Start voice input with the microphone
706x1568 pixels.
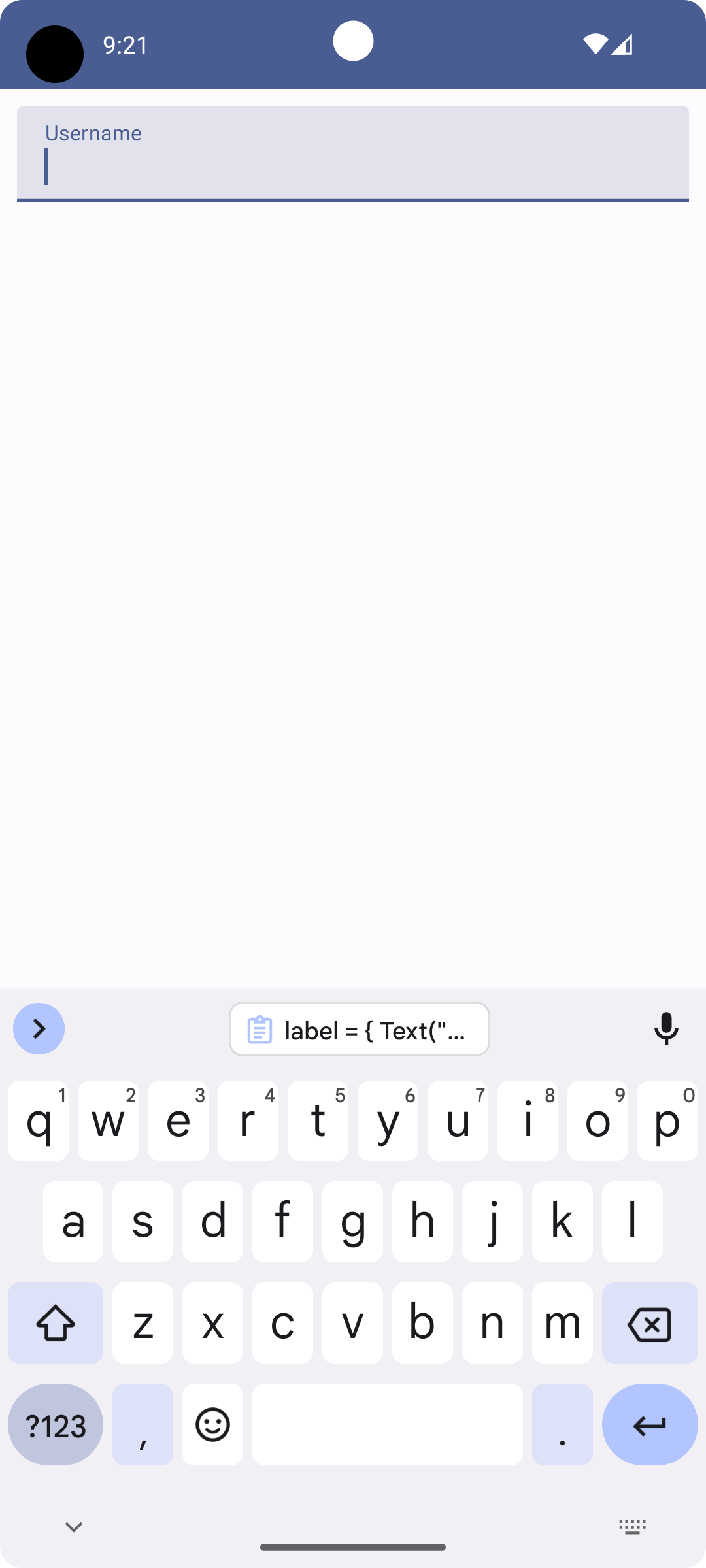pos(666,1029)
